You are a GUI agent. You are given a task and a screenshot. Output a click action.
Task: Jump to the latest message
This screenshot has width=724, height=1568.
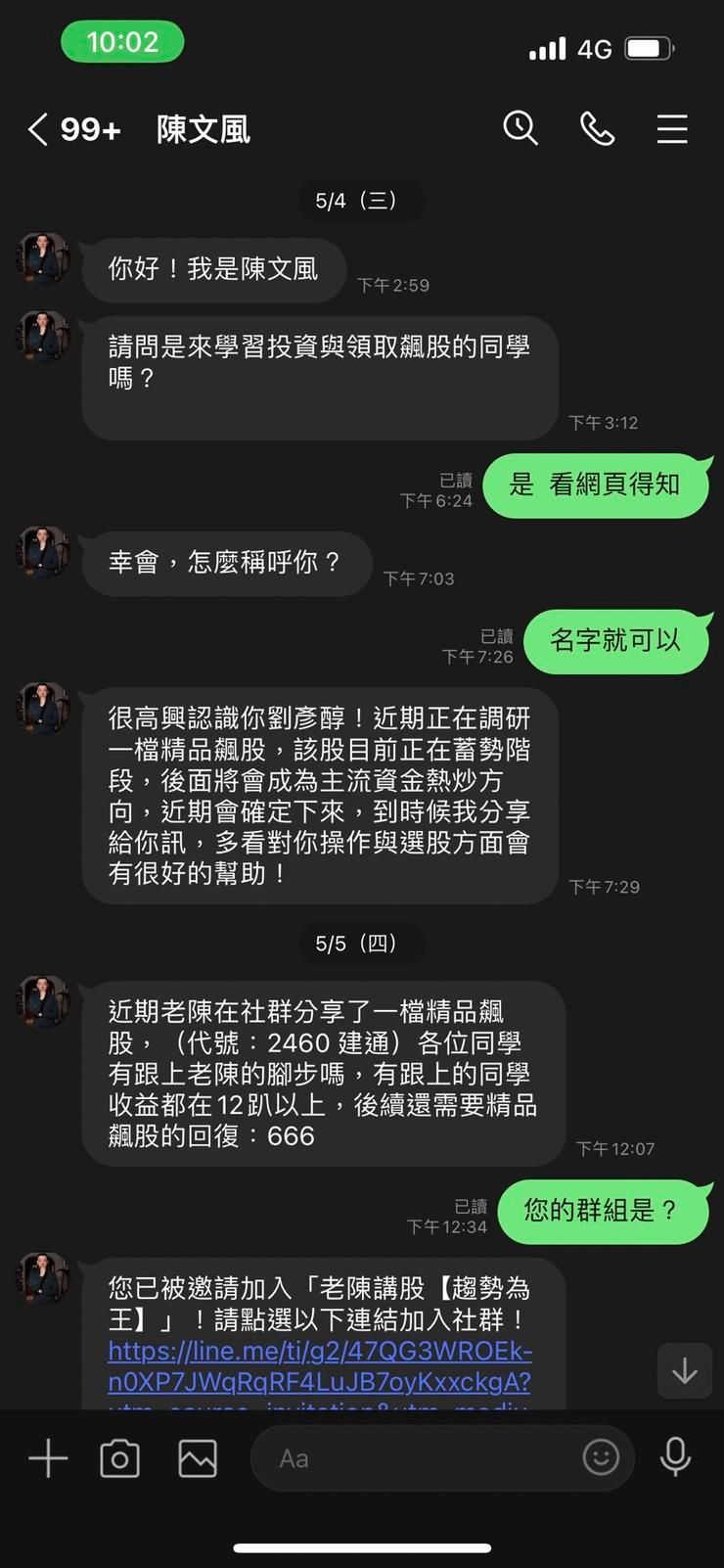point(684,1371)
